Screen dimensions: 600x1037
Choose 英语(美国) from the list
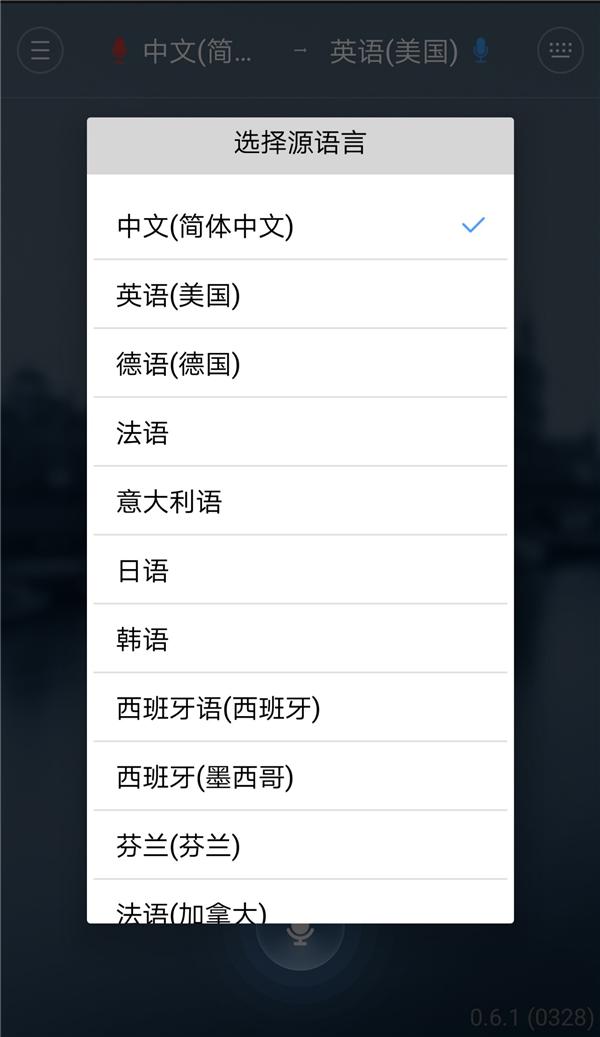[300, 295]
